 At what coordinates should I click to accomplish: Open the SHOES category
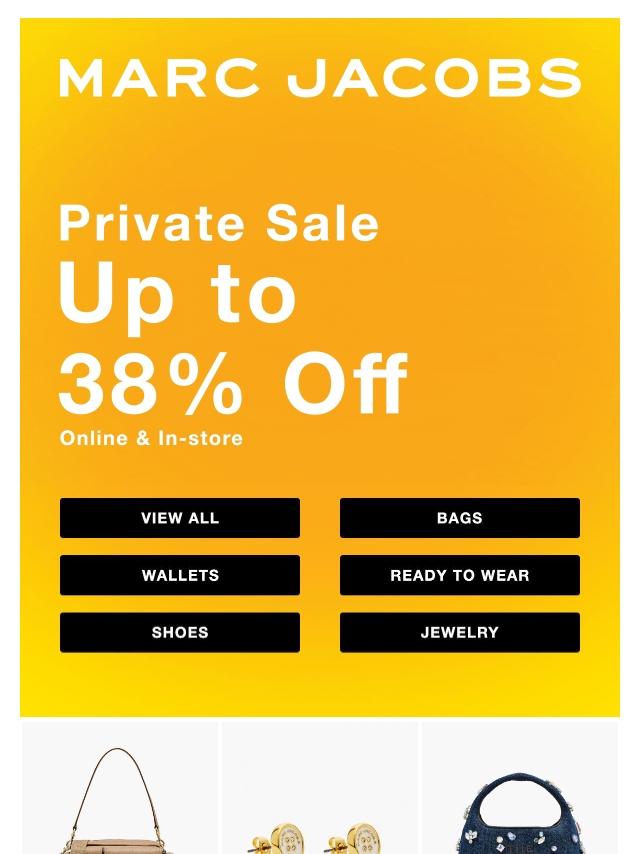pos(180,632)
